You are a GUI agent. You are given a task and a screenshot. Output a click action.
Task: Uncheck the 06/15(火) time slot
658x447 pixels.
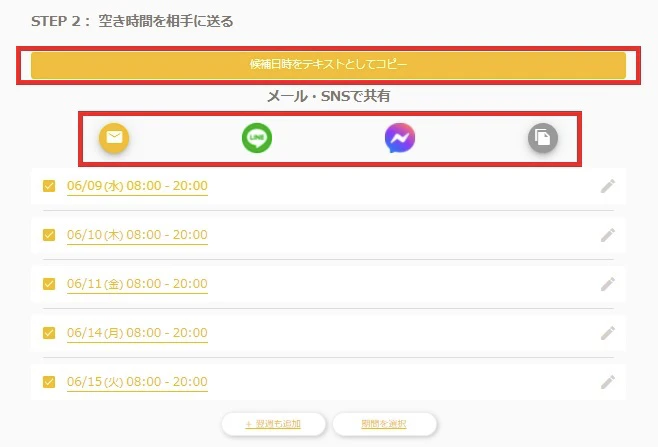coord(49,382)
